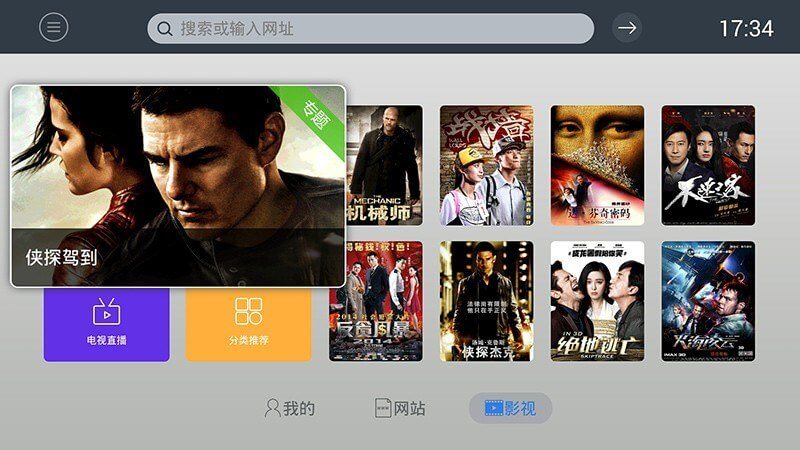Viewport: 800px width, 450px height.
Task: Open 分类推荐 category recommendations tile
Action: point(248,320)
